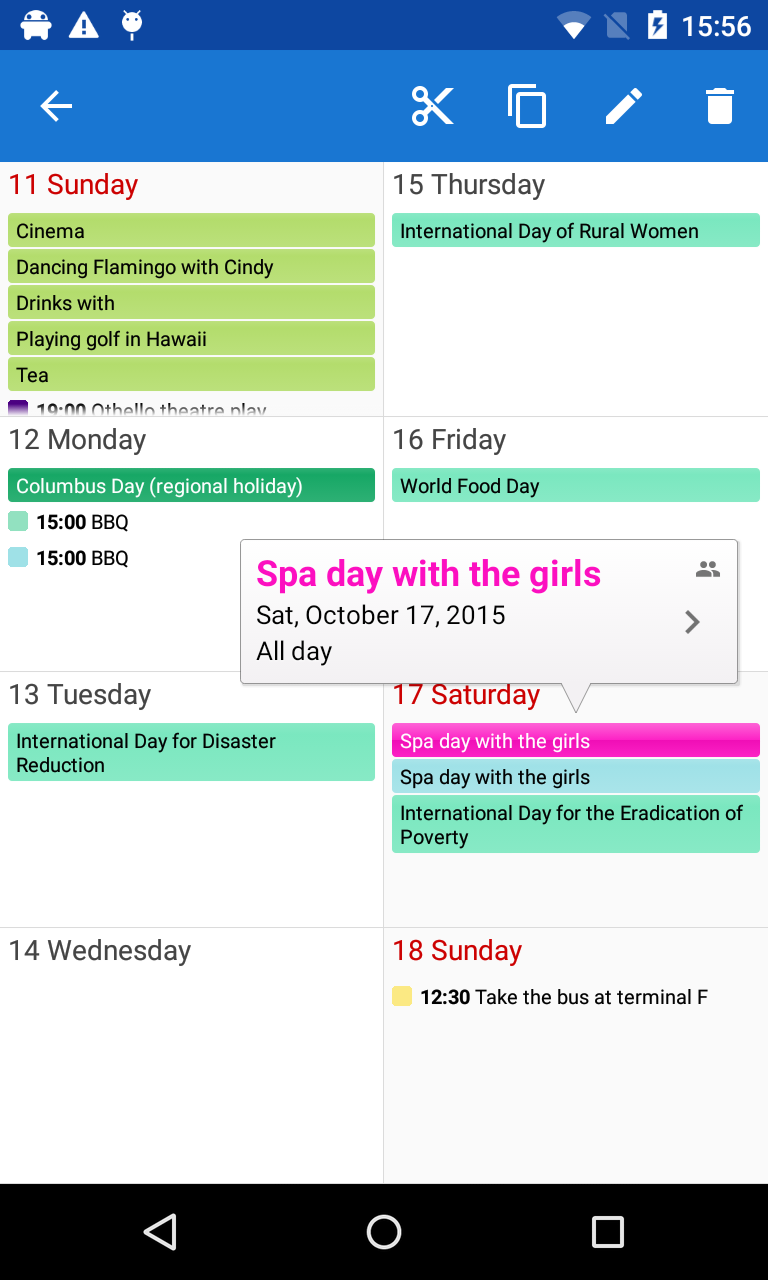Select the World Food Day event
Screen dimensions: 768x1280
(575, 486)
